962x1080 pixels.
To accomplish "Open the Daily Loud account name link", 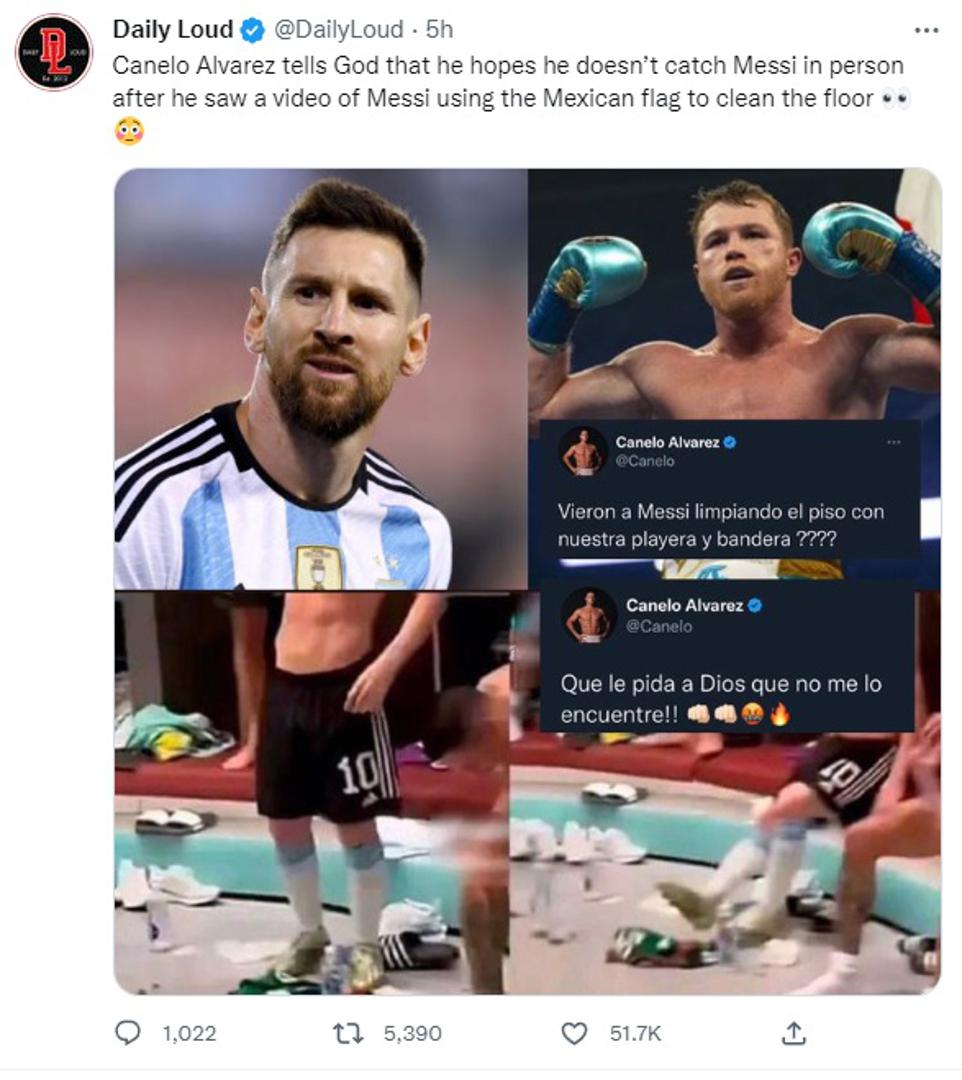I will pos(173,30).
